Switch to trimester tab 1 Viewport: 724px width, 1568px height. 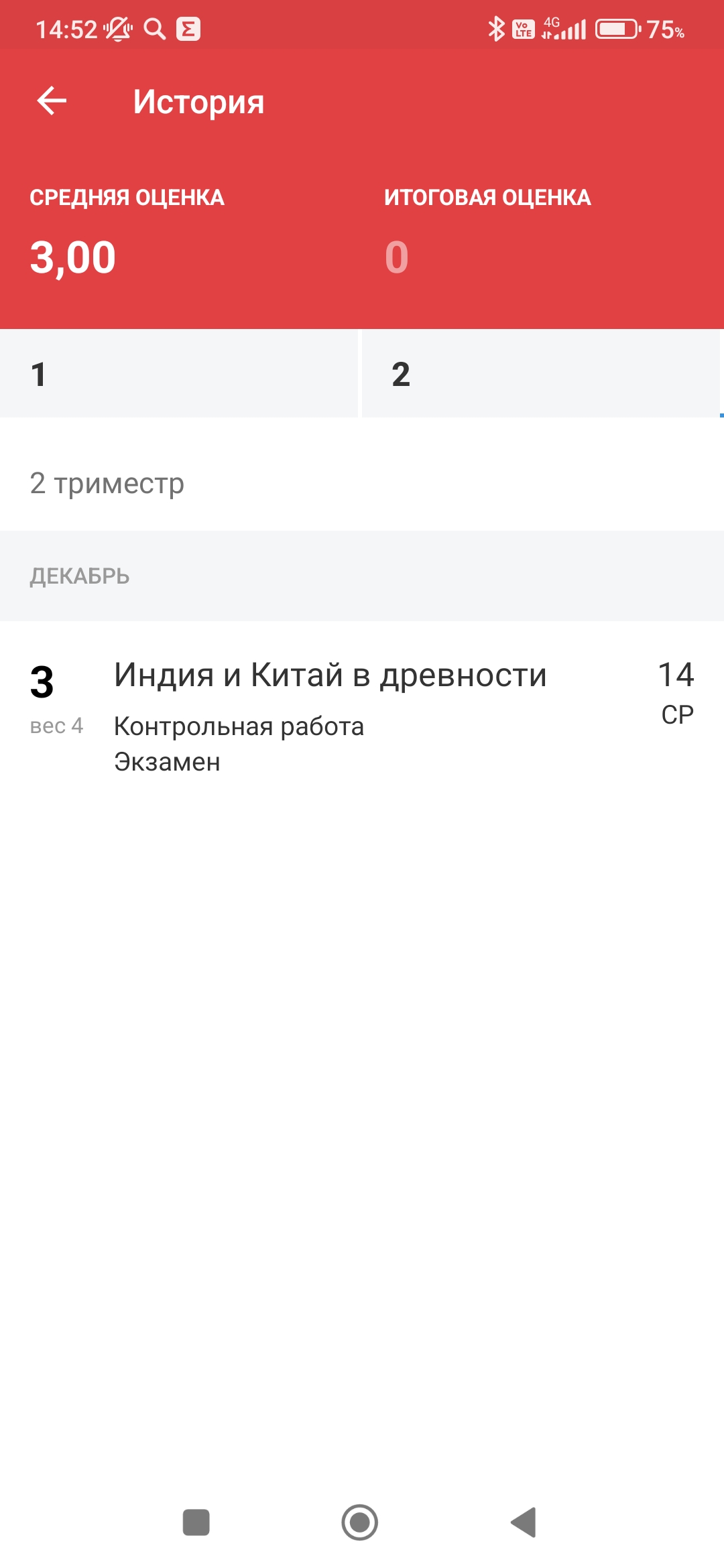(x=179, y=373)
